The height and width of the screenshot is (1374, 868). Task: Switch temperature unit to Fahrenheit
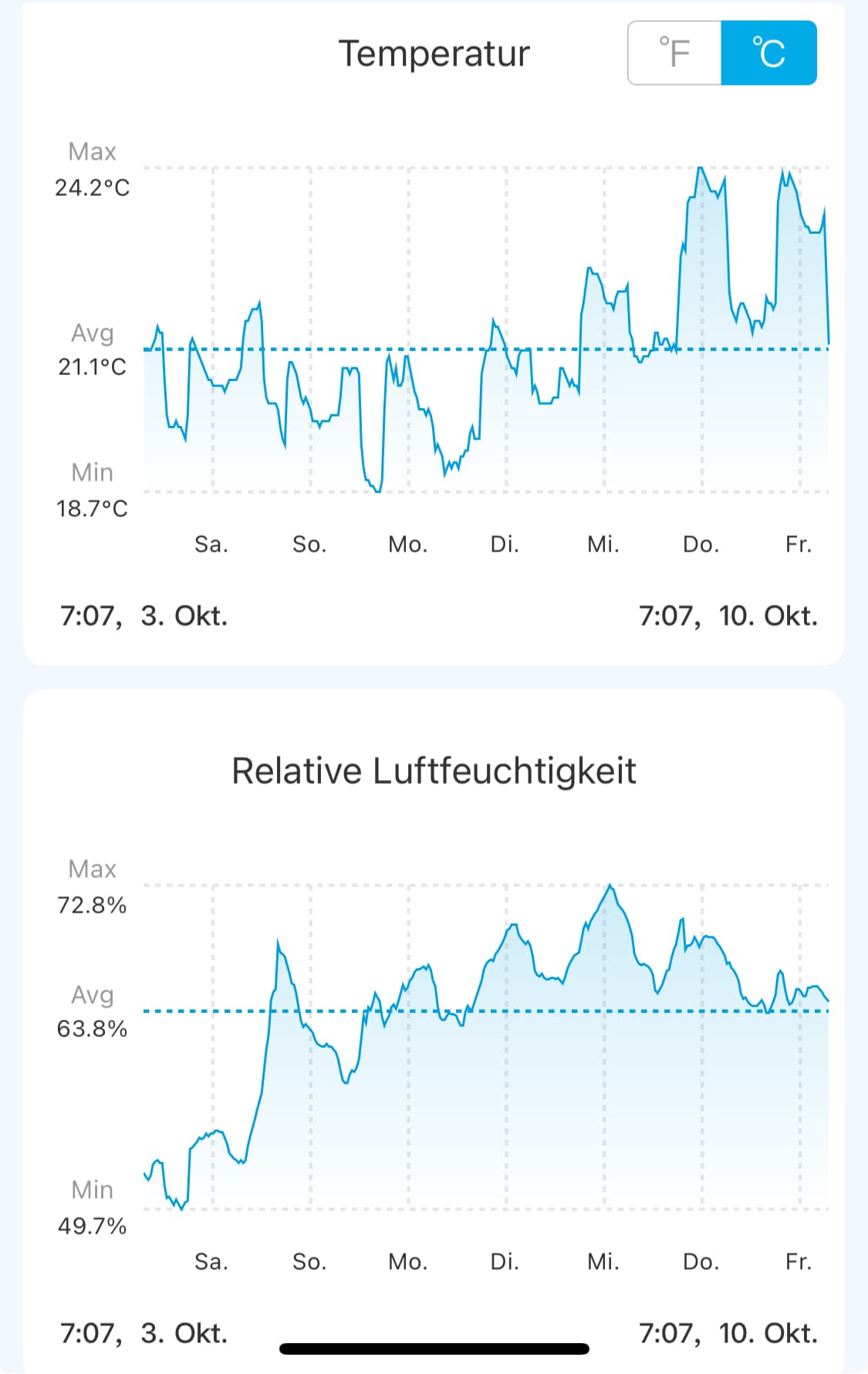675,53
